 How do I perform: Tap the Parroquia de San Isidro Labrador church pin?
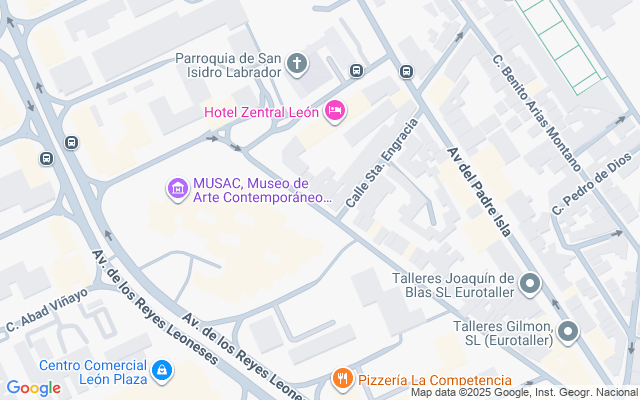pos(297,64)
